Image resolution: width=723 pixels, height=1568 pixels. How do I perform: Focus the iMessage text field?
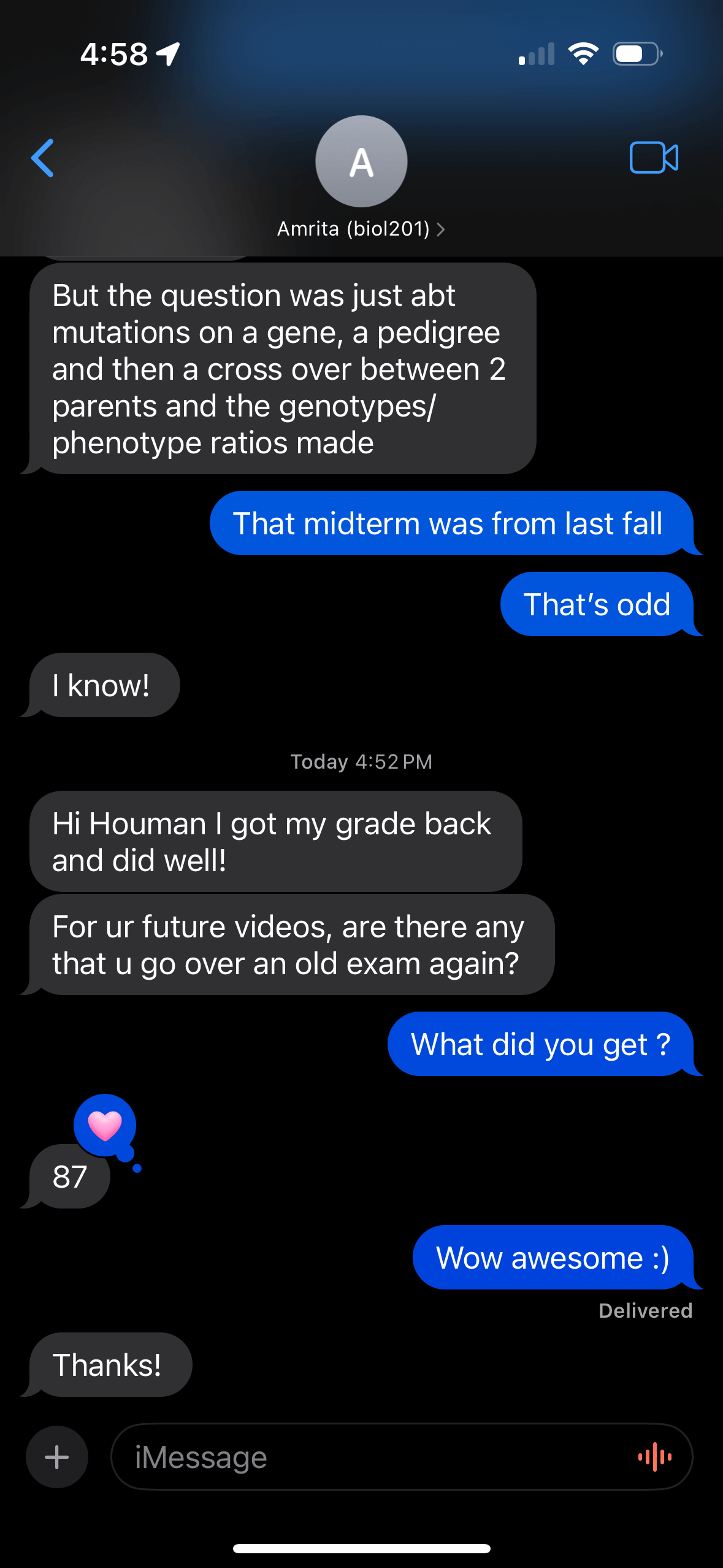pyautogui.click(x=368, y=1457)
